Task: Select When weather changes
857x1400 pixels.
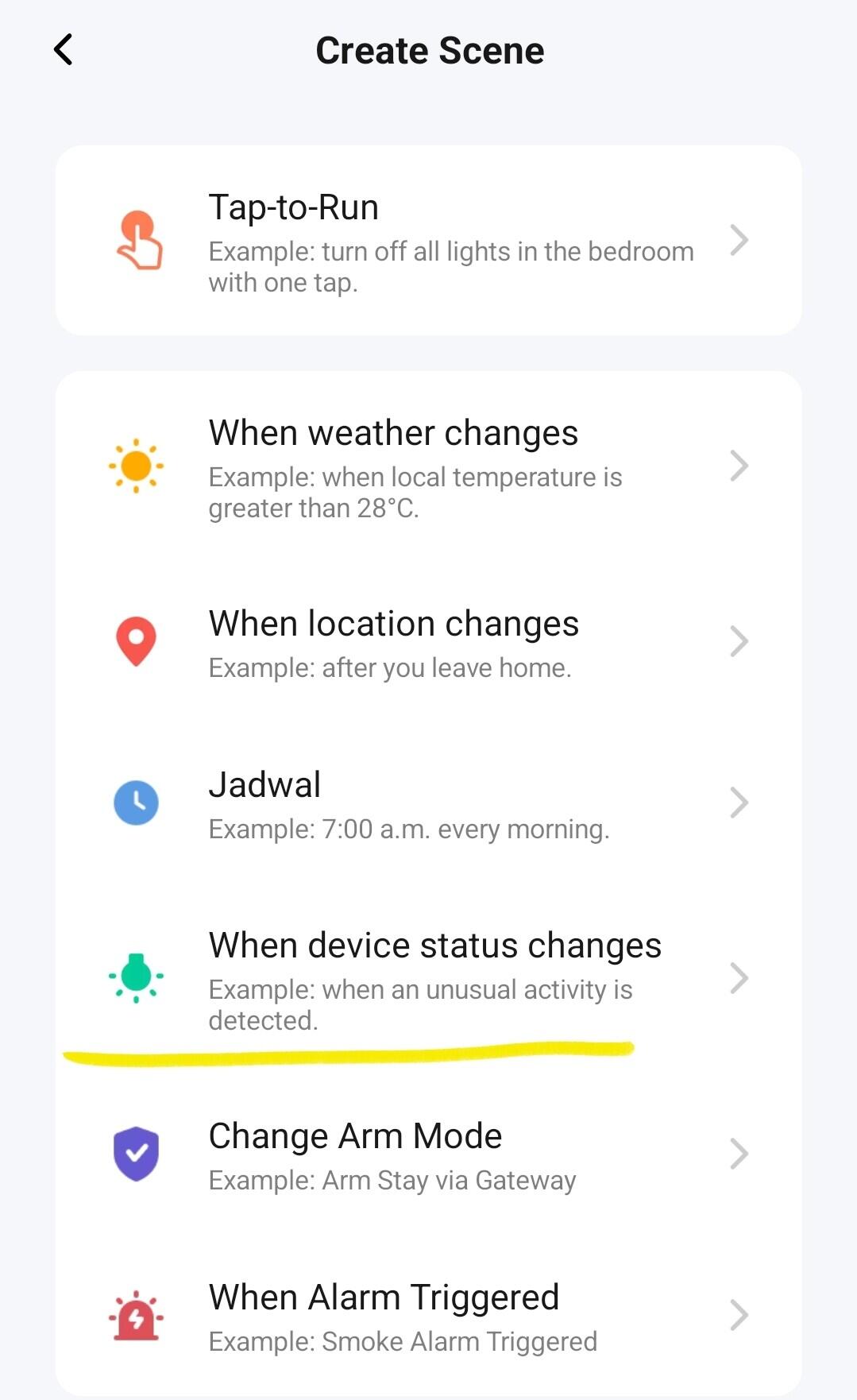Action: point(428,466)
